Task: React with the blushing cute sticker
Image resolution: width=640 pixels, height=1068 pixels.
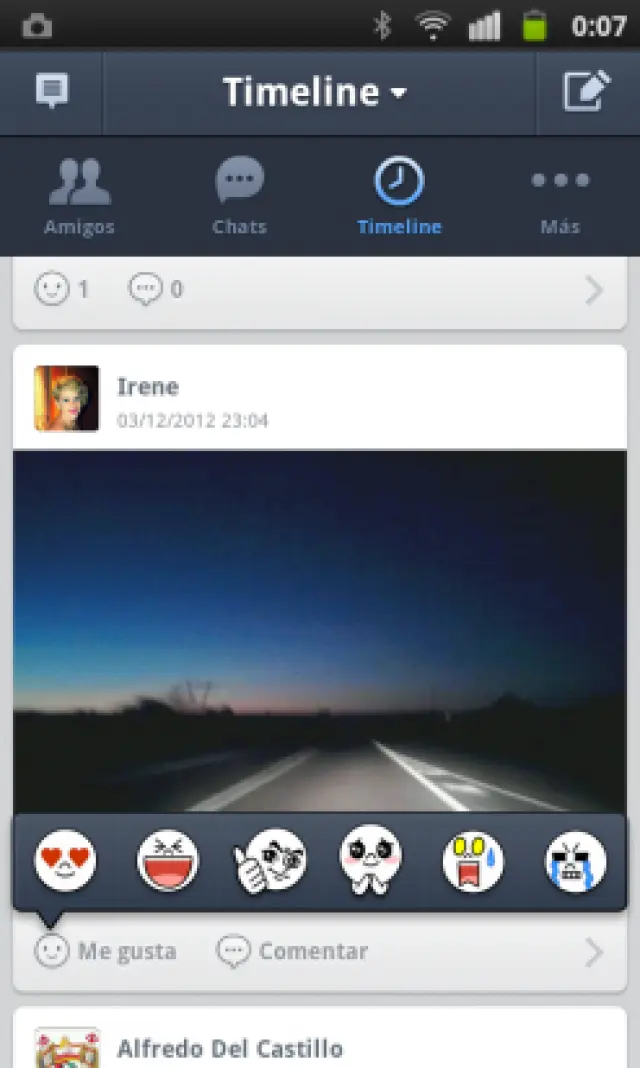Action: point(370,861)
